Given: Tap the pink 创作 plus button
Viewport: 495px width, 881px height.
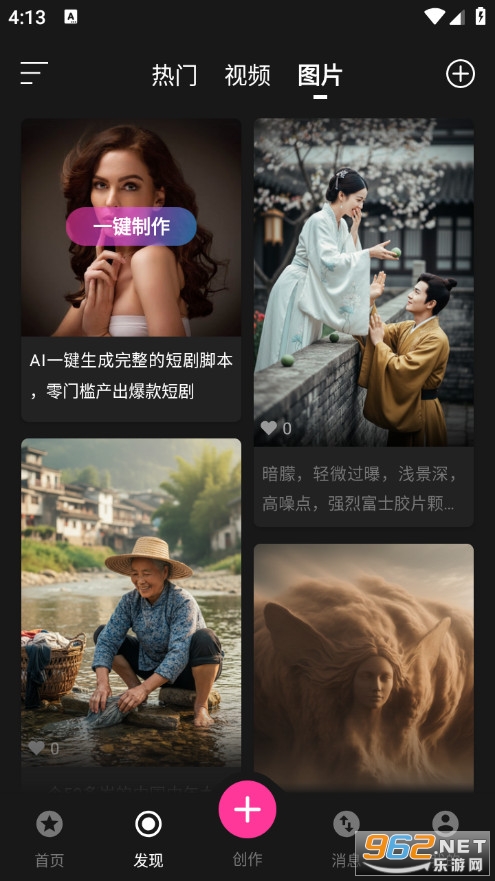Looking at the screenshot, I should tap(247, 809).
